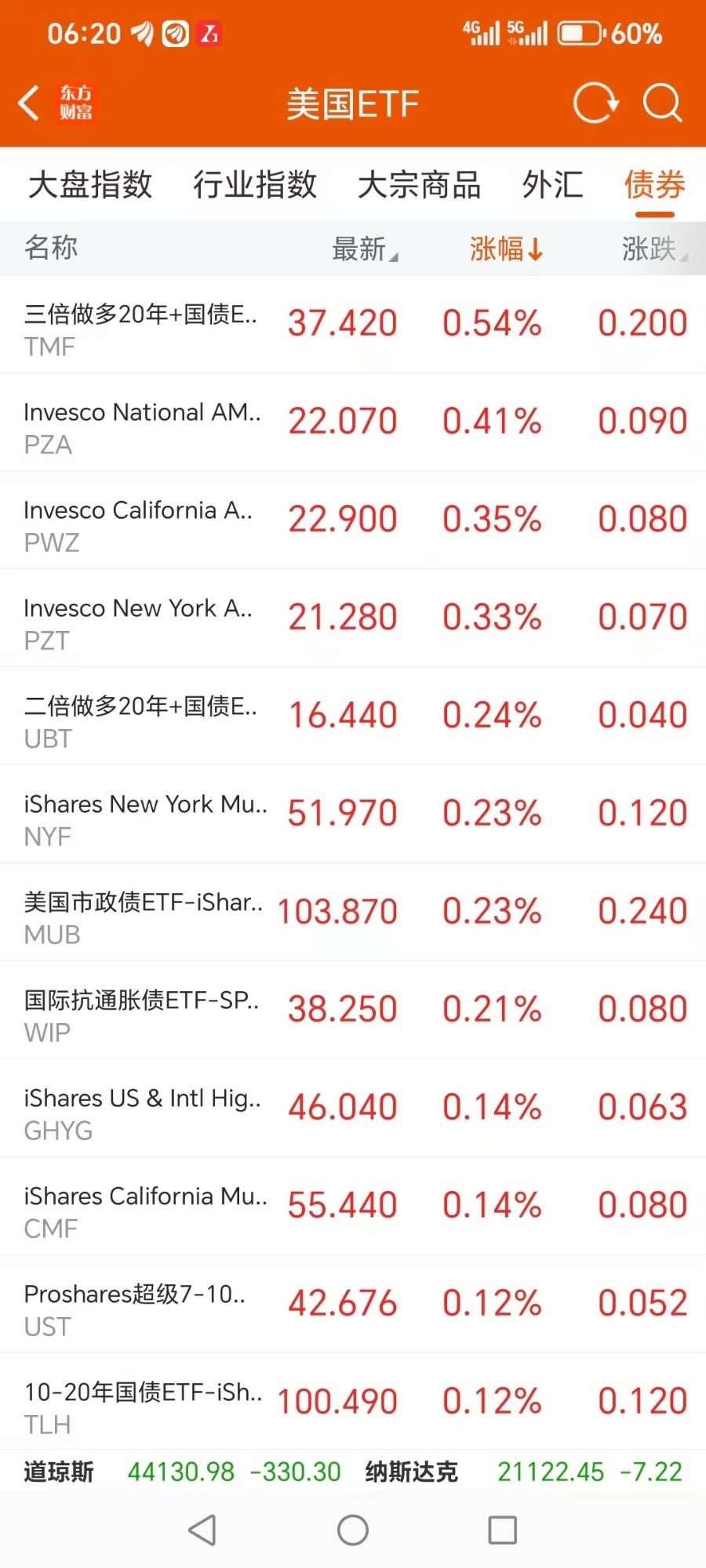The height and width of the screenshot is (1568, 706).
Task: Open the GHYG high yield row
Action: point(353,1109)
